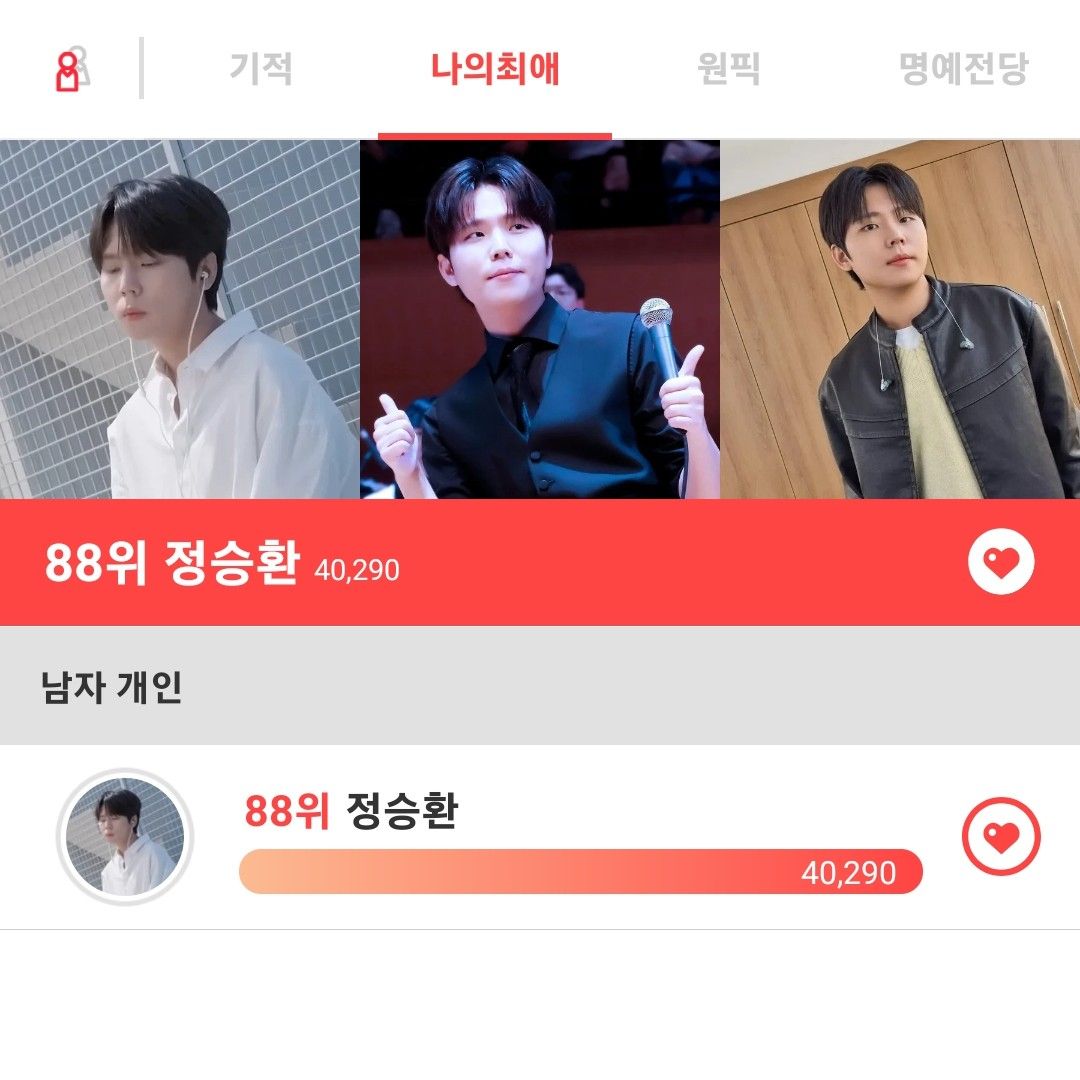View the photo of 정승환 holding a microphone
Image resolution: width=1080 pixels, height=1080 pixels.
point(540,319)
